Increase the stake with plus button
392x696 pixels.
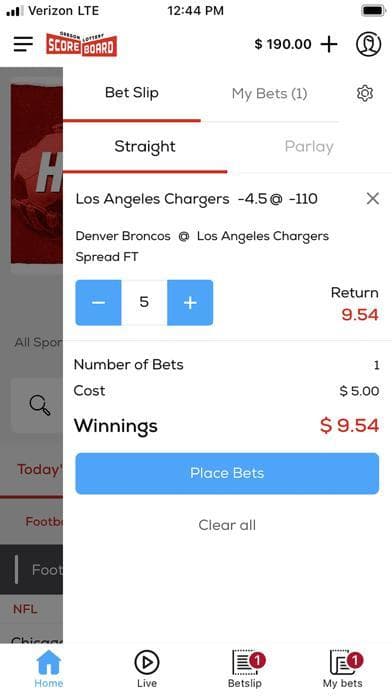190,303
